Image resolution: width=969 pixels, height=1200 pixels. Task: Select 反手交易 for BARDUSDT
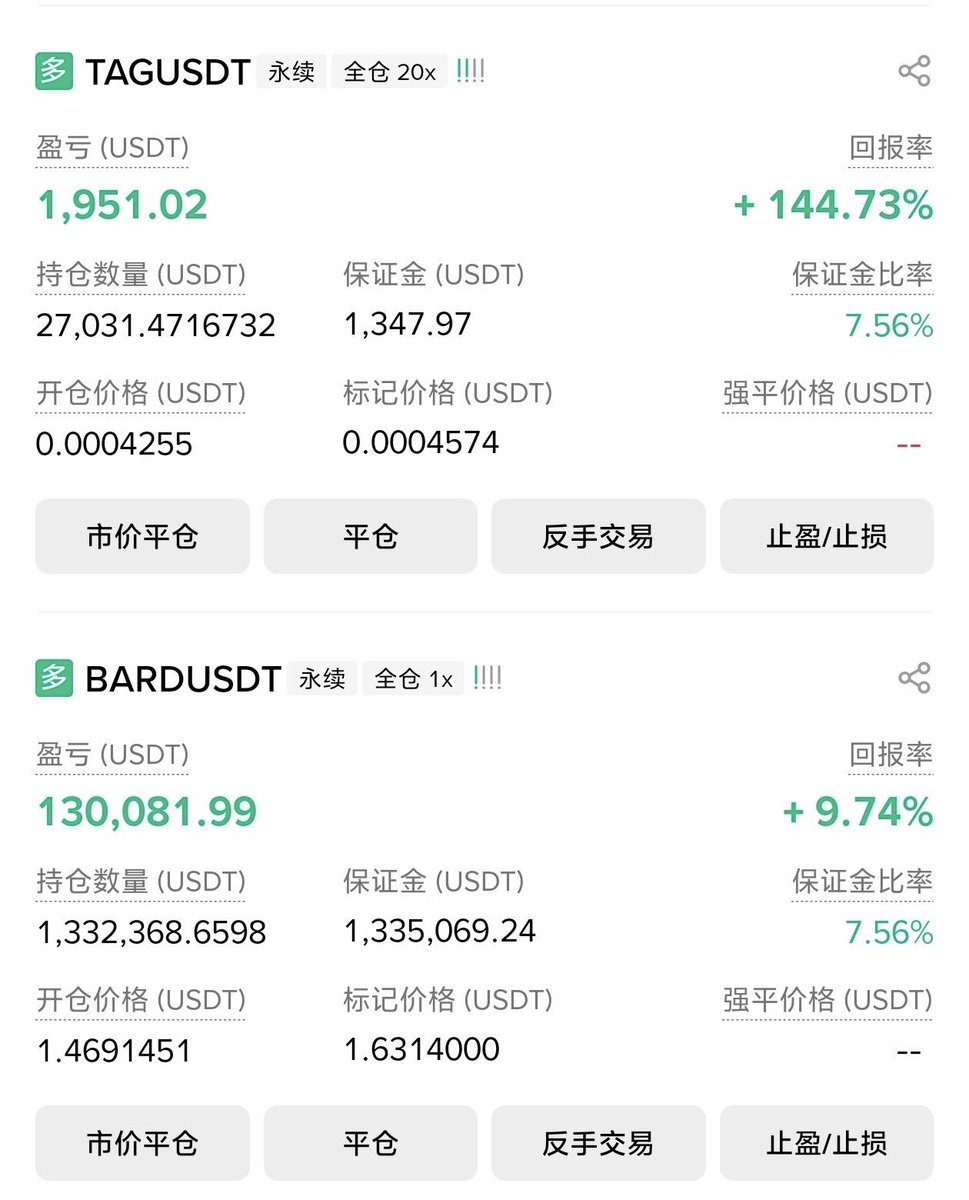coord(598,1143)
